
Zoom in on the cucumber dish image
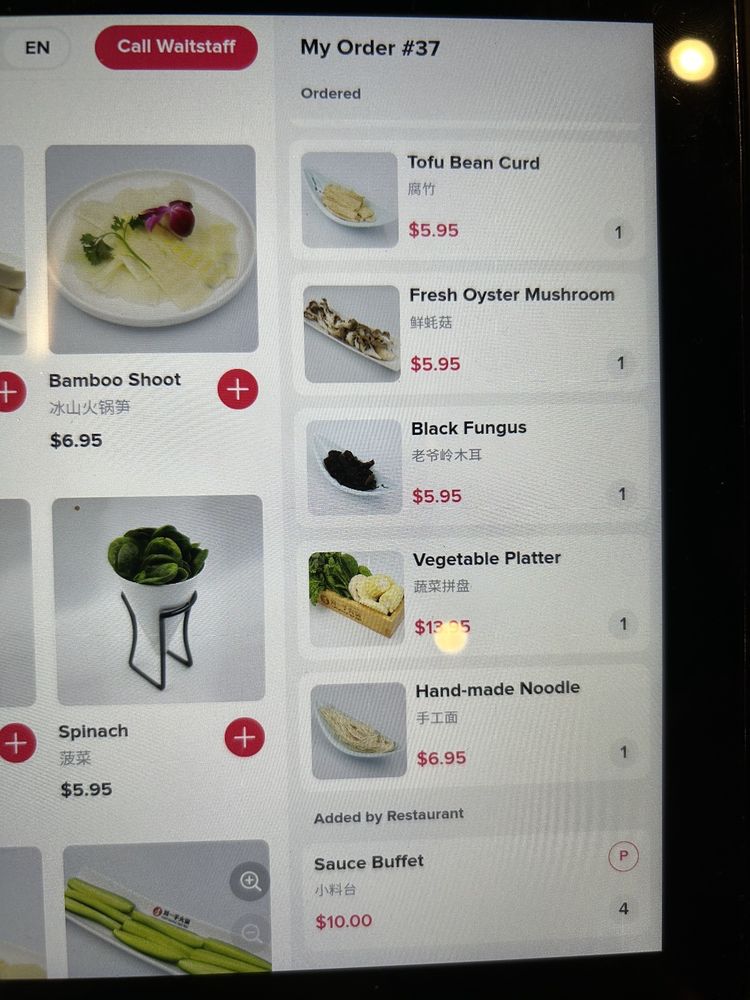(x=250, y=881)
